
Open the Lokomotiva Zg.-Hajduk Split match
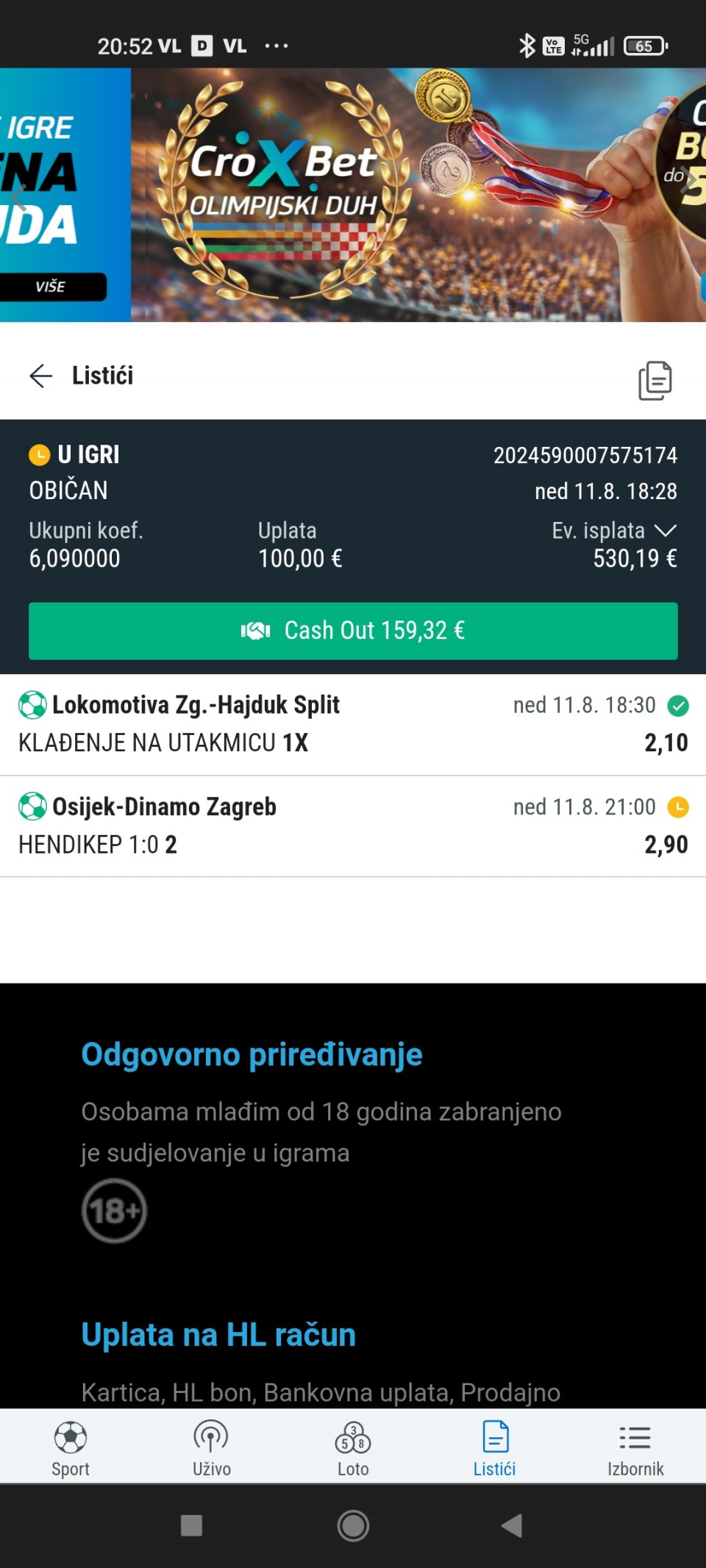196,705
